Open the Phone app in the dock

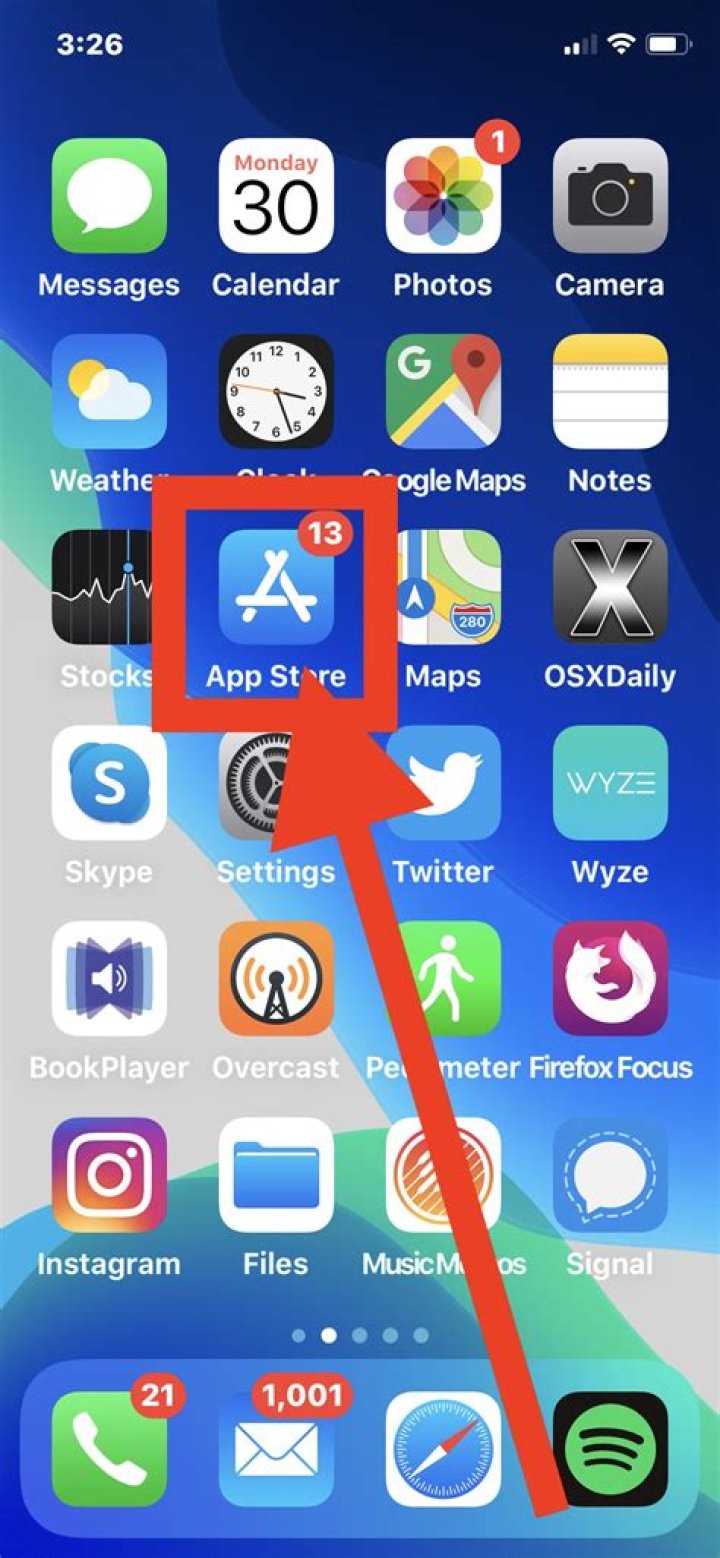(109, 1449)
